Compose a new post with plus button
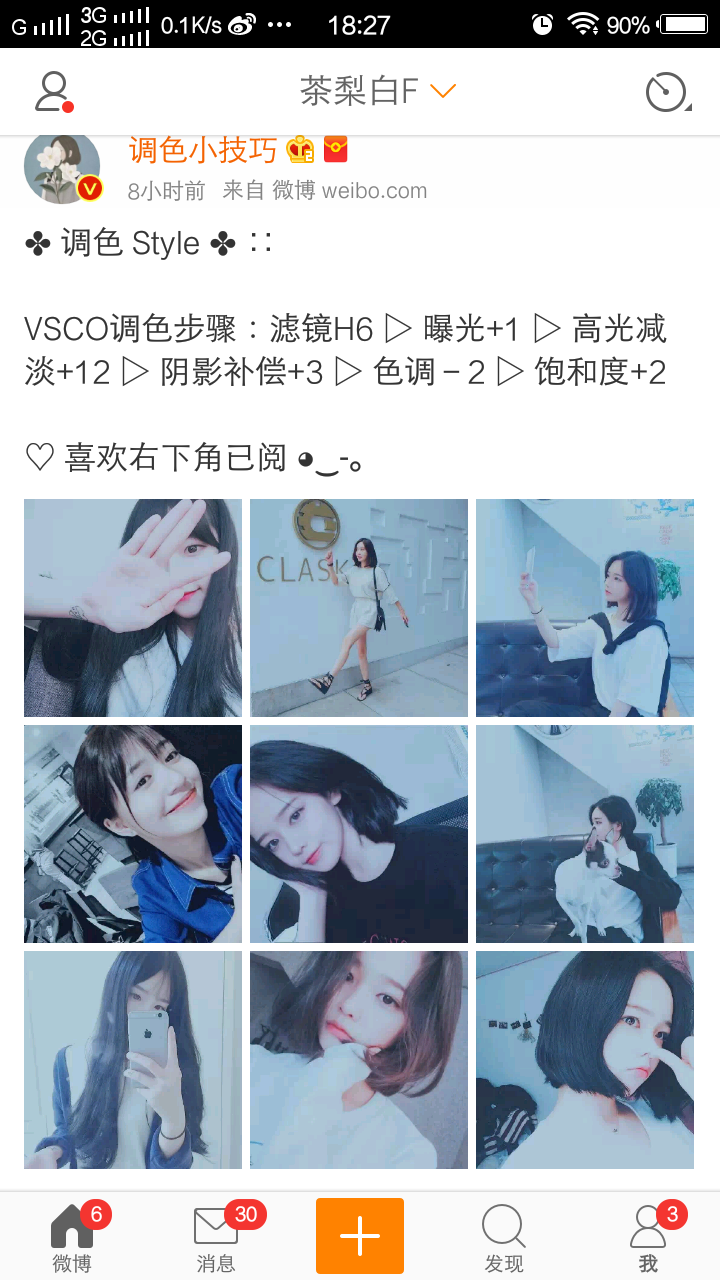 (x=360, y=1236)
